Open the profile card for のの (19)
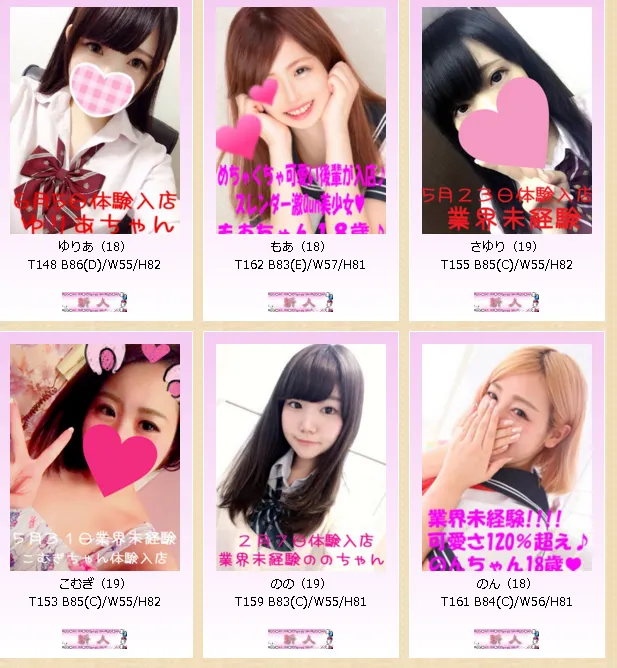Image resolution: width=617 pixels, height=668 pixels. (x=300, y=457)
